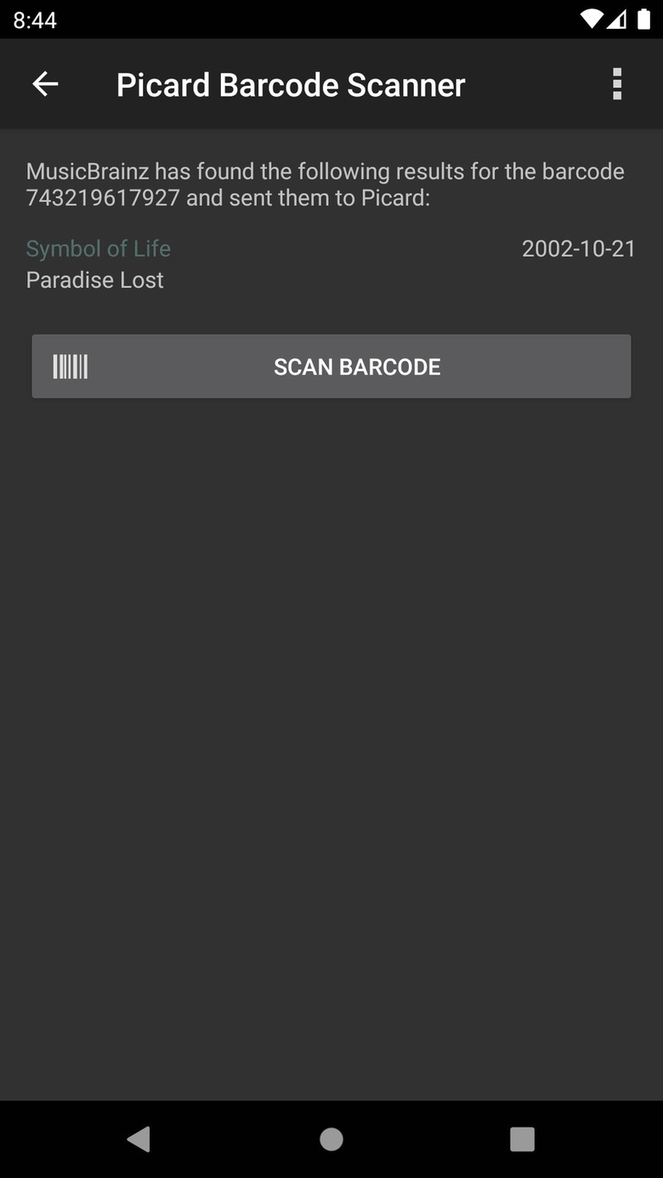Go to the system home screen

(x=331, y=1139)
